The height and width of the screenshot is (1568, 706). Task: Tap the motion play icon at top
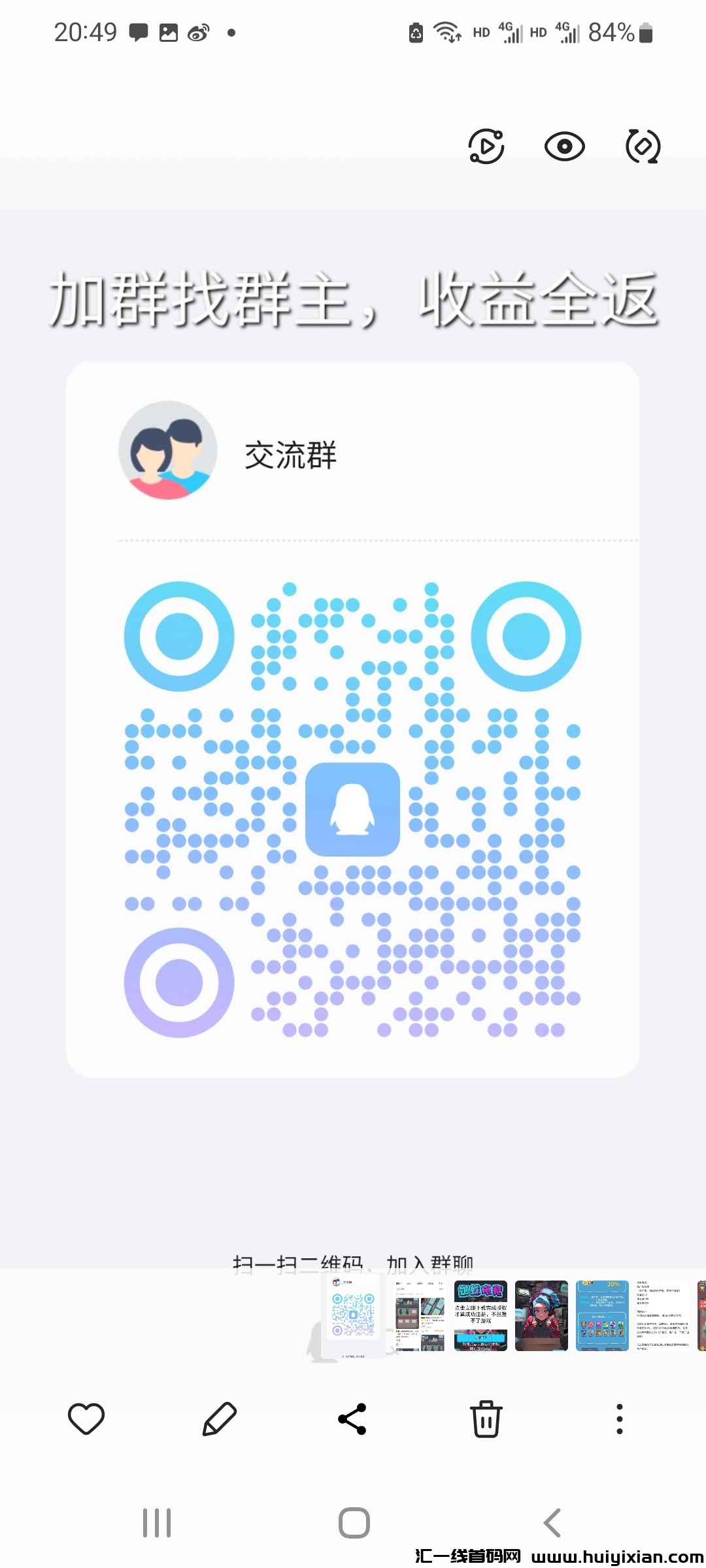click(x=486, y=146)
